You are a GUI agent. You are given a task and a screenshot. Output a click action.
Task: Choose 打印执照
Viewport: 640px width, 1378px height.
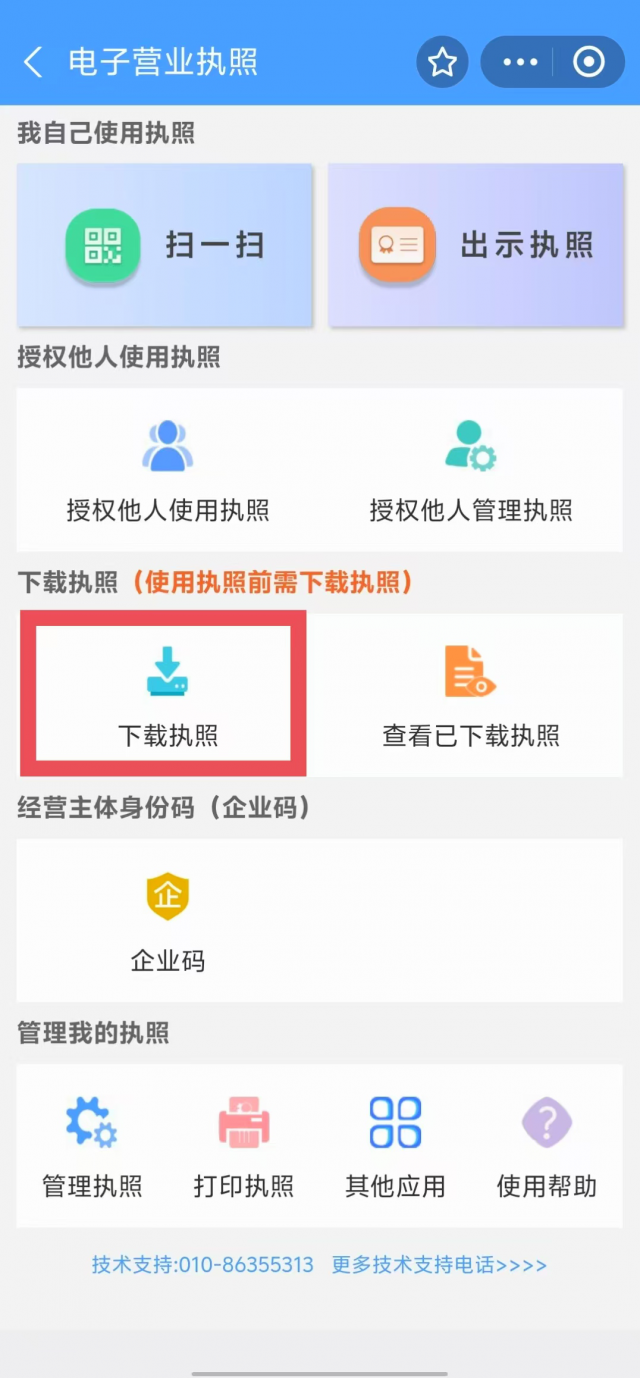coord(244,1147)
